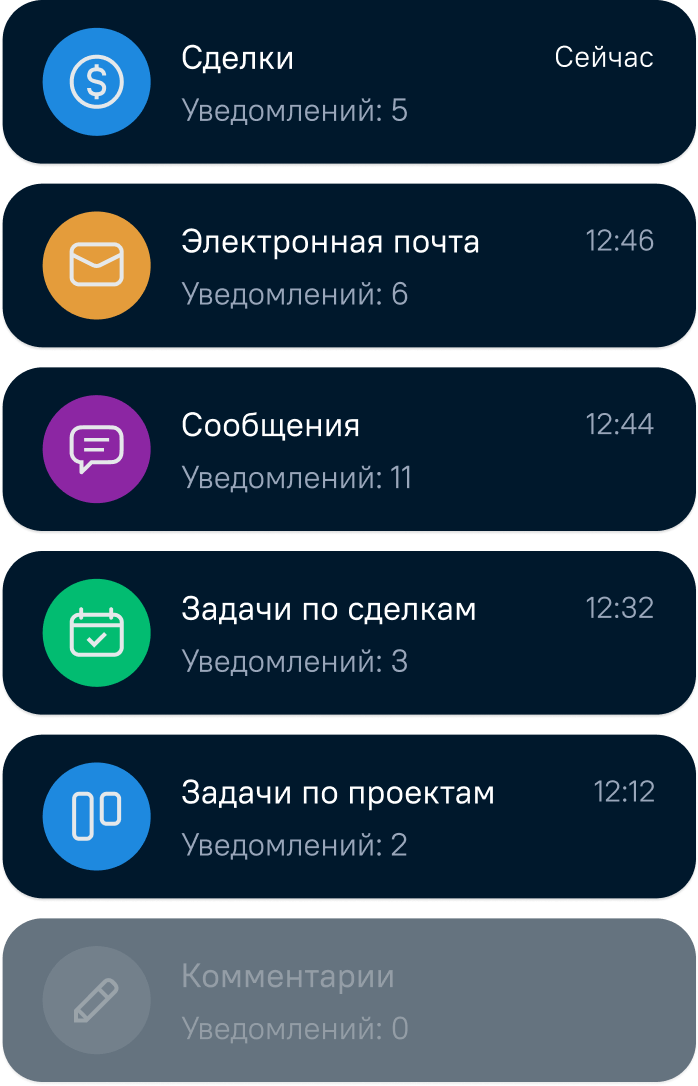This screenshot has width=698, height=1086.
Task: Open the Сделки notifications
Action: click(x=349, y=83)
